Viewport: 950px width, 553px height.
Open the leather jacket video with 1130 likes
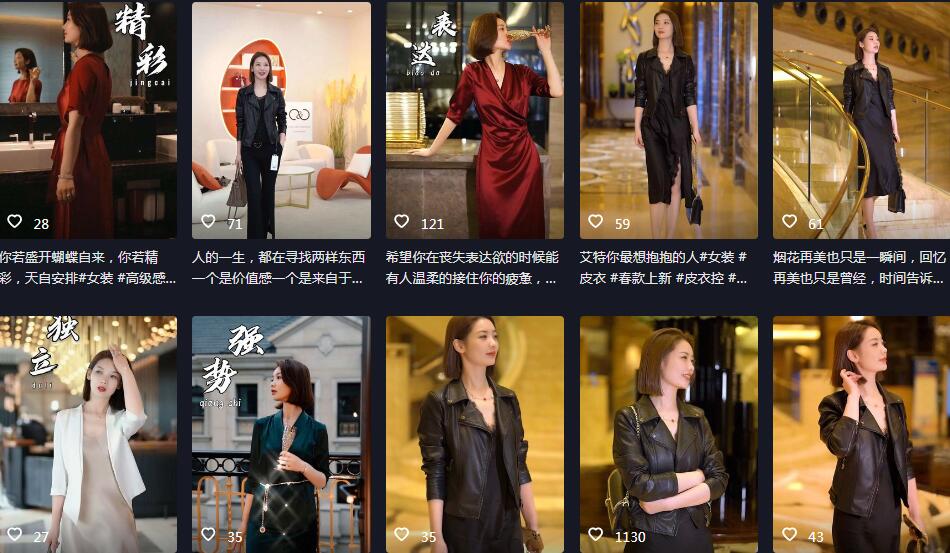click(669, 435)
